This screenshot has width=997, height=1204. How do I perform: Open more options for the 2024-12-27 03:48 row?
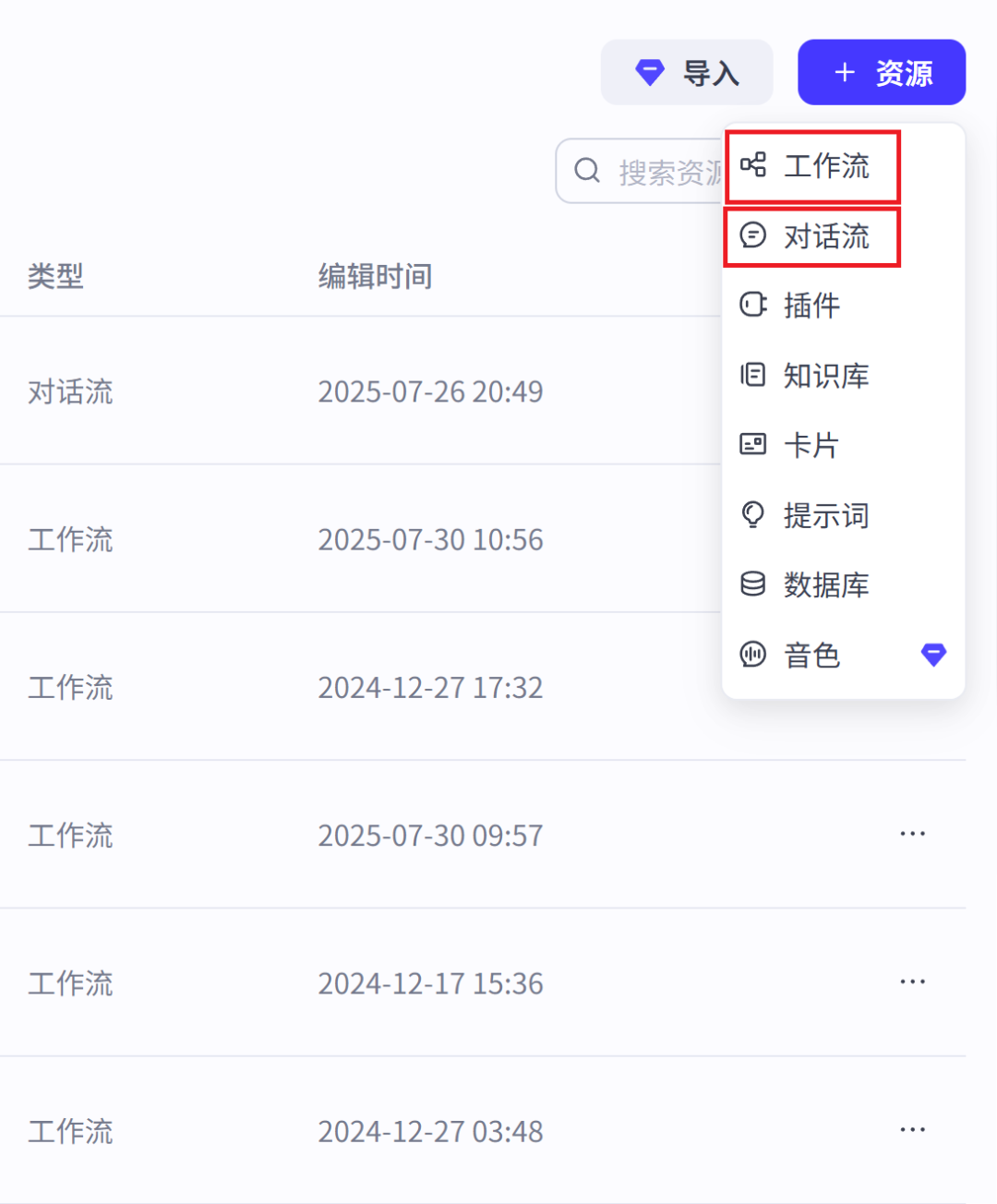912,1130
